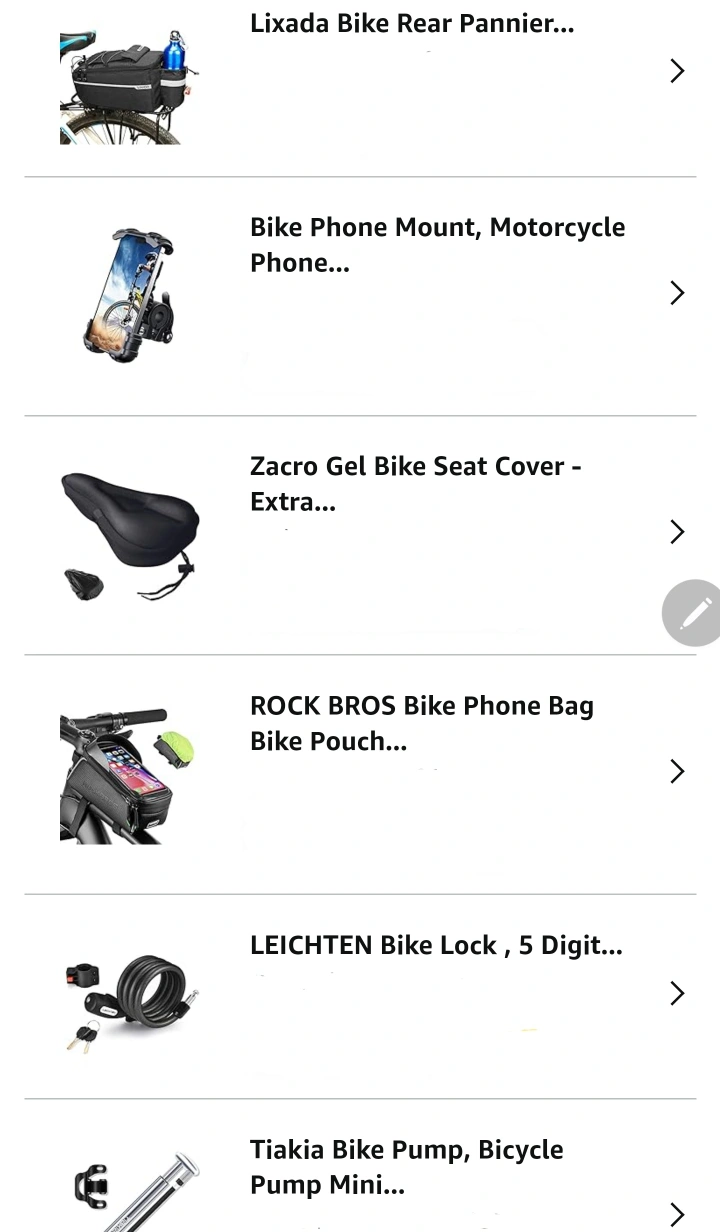720x1232 pixels.
Task: Open the Lixada Bike Rear Pannier item
Action: click(x=412, y=24)
